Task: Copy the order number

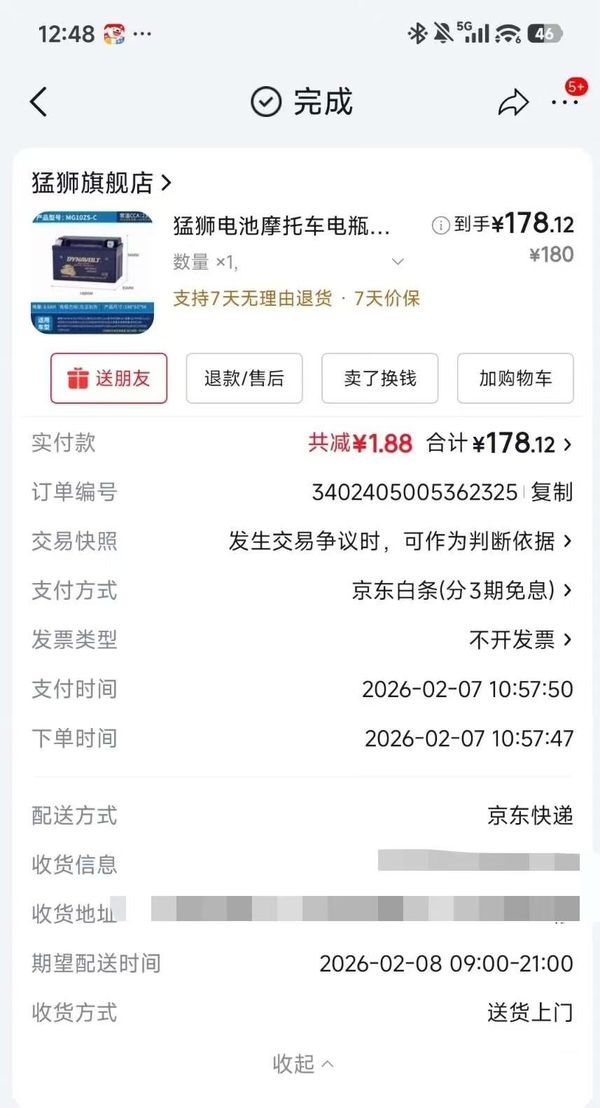Action: click(552, 492)
